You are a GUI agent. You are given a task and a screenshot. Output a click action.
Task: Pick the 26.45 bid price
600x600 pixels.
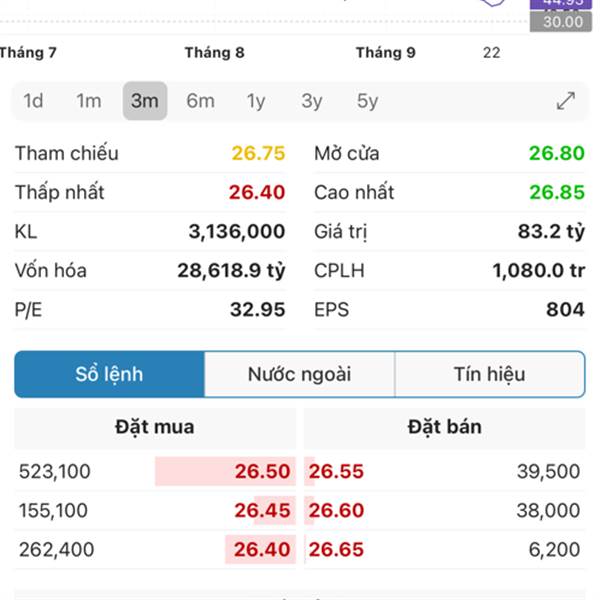coord(262,511)
